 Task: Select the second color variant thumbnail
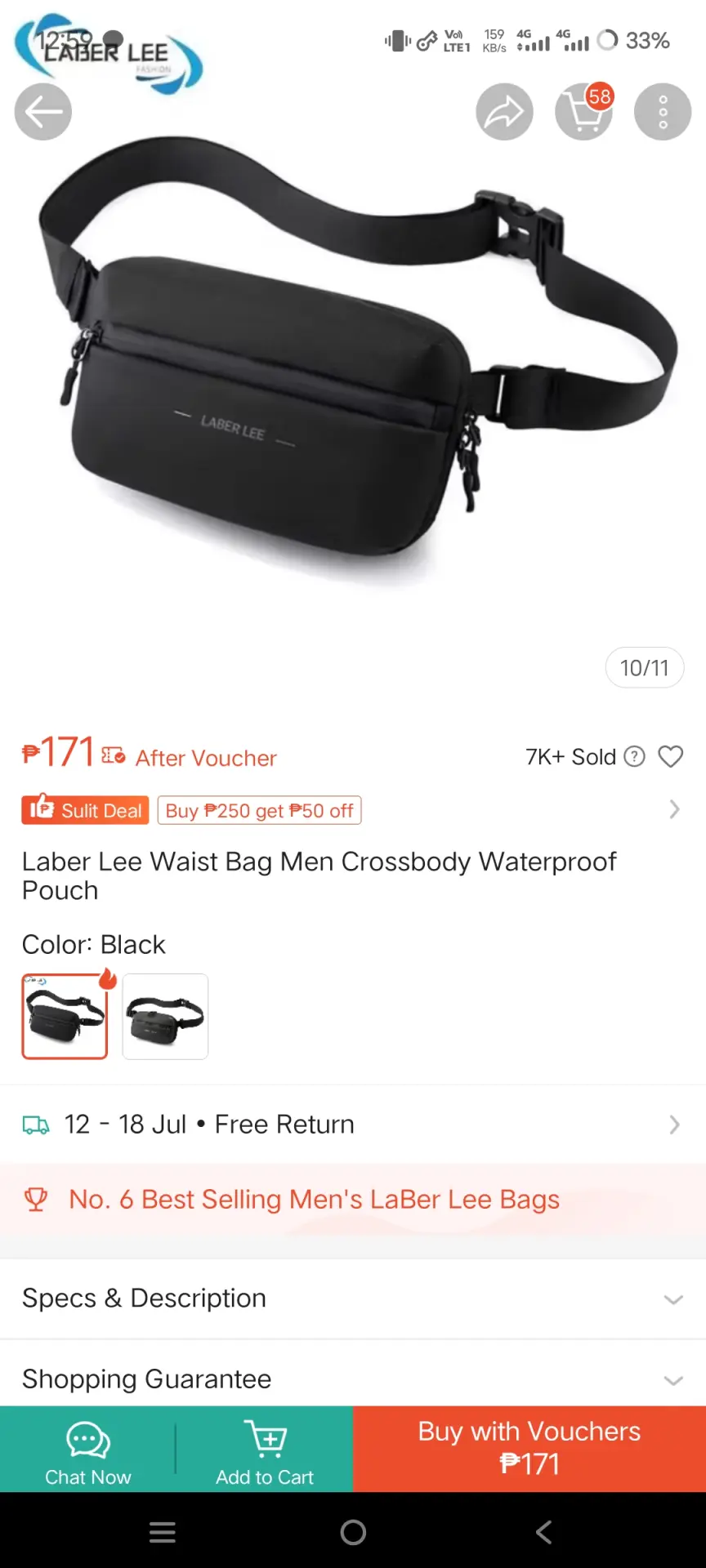click(165, 1017)
